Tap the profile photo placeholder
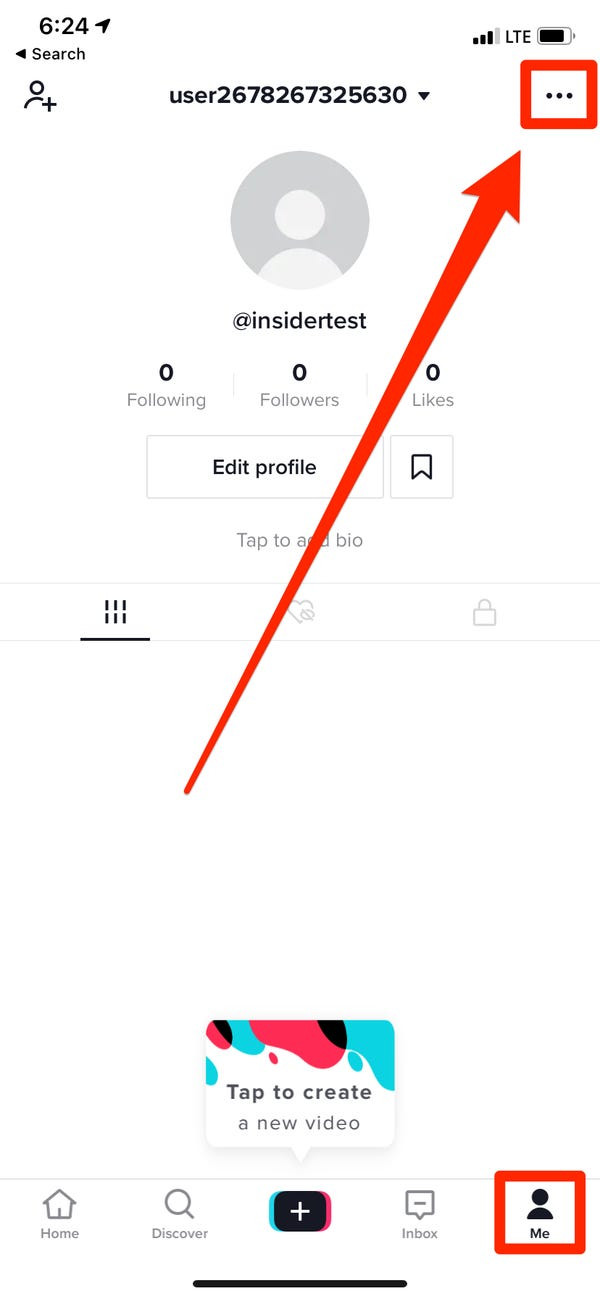The height and width of the screenshot is (1299, 600). 300,220
